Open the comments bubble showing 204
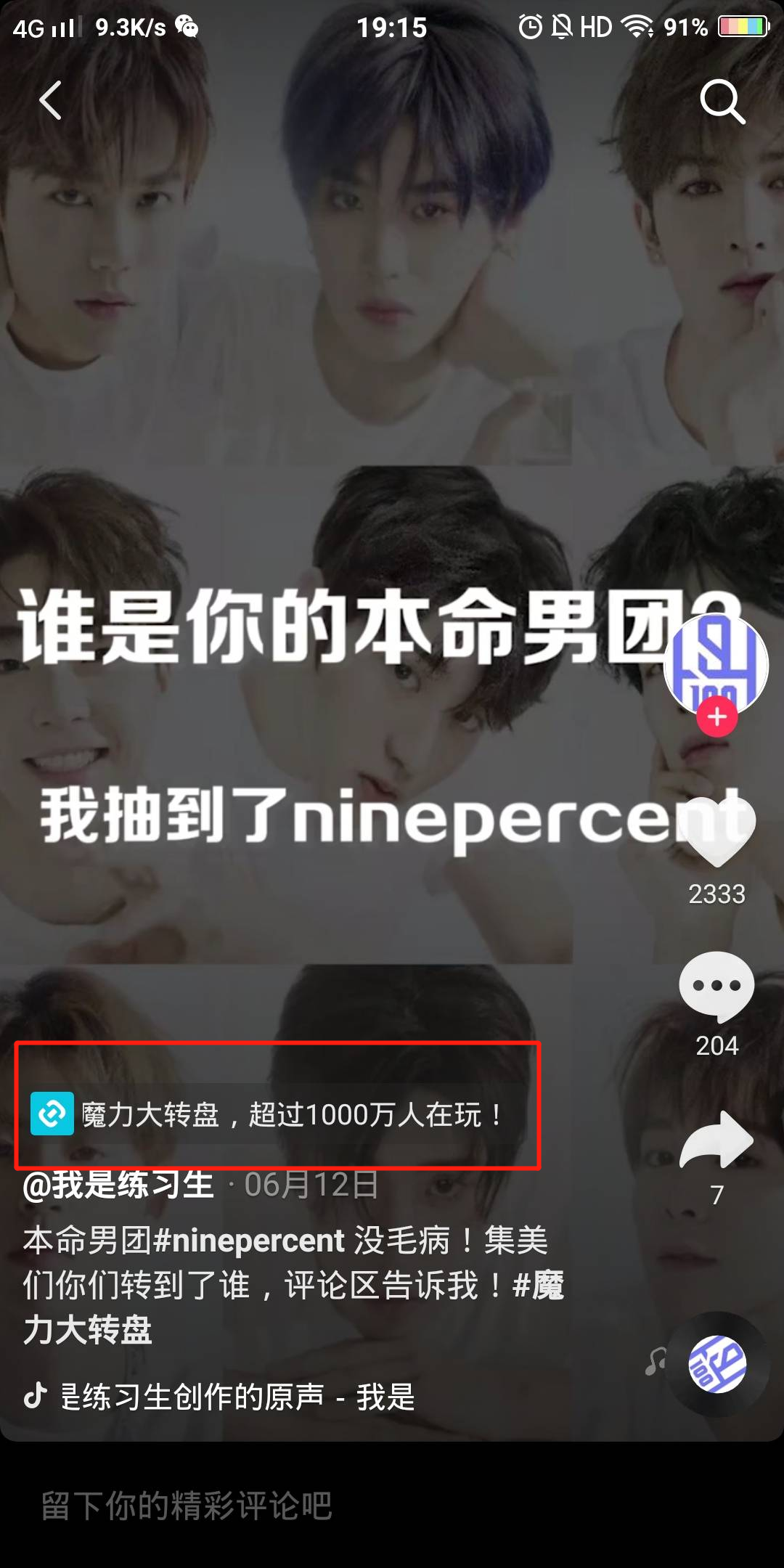 click(x=717, y=986)
